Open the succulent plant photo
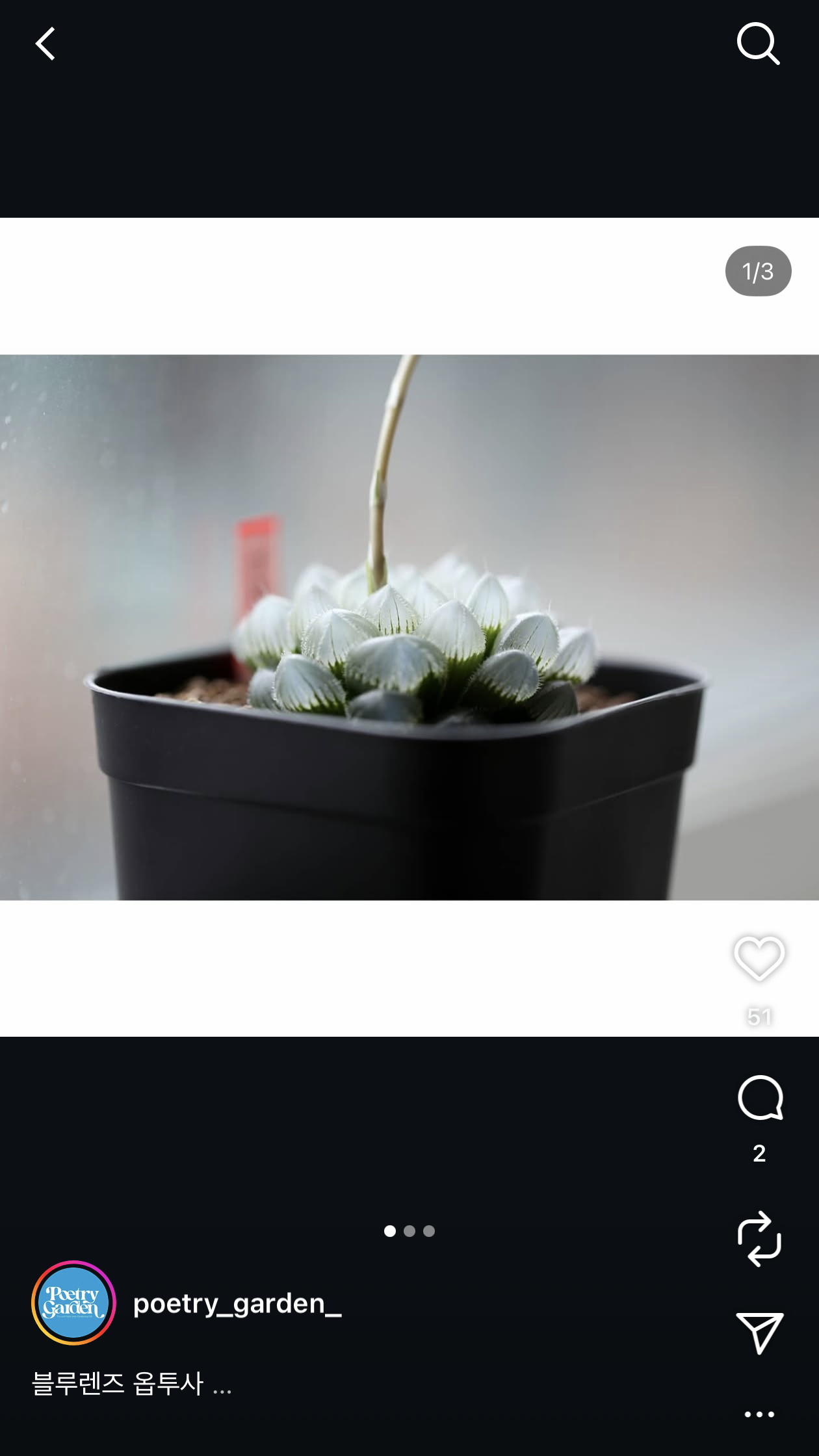This screenshot has width=819, height=1456. [409, 627]
